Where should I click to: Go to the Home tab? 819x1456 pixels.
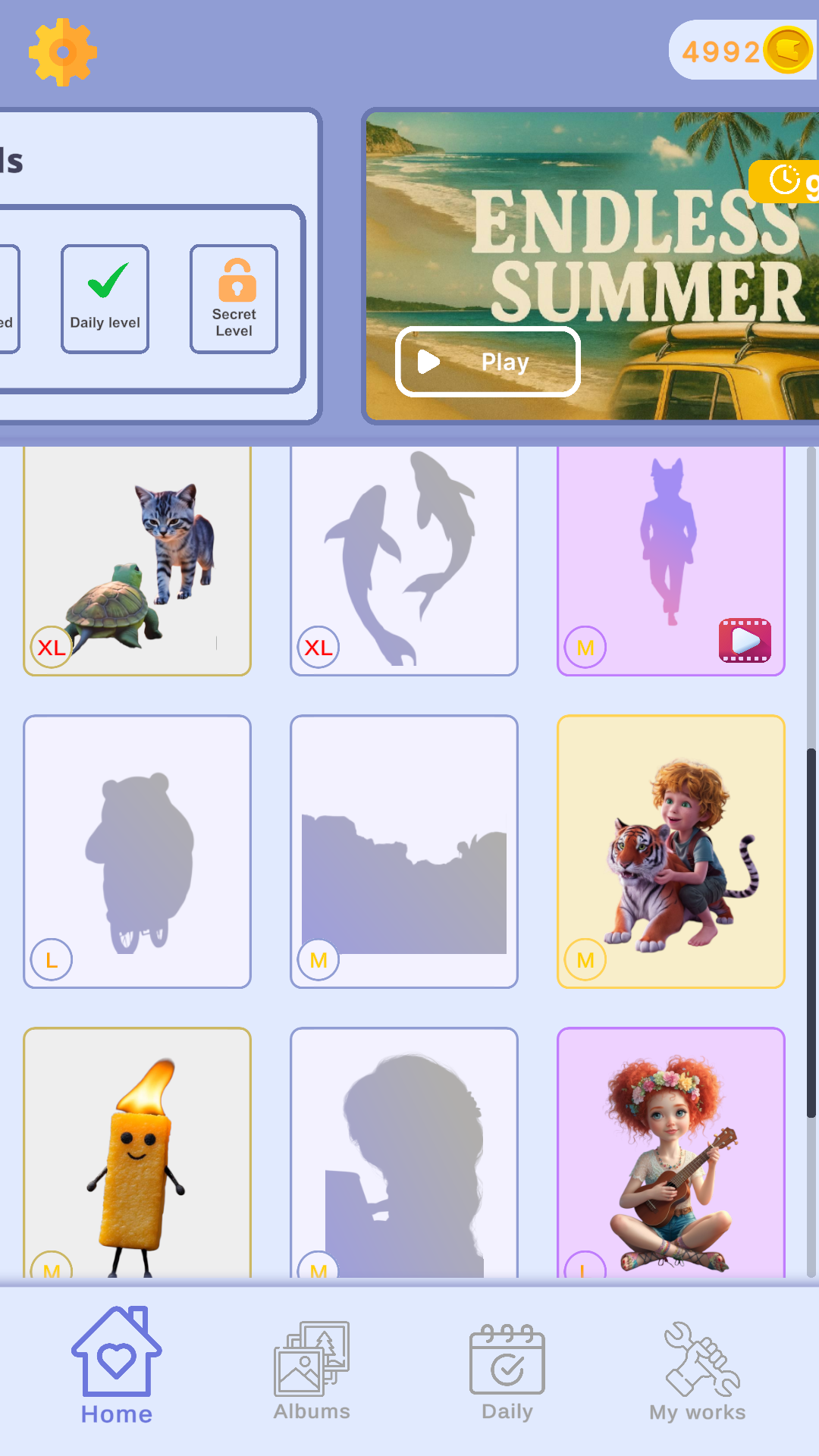coord(117,1367)
